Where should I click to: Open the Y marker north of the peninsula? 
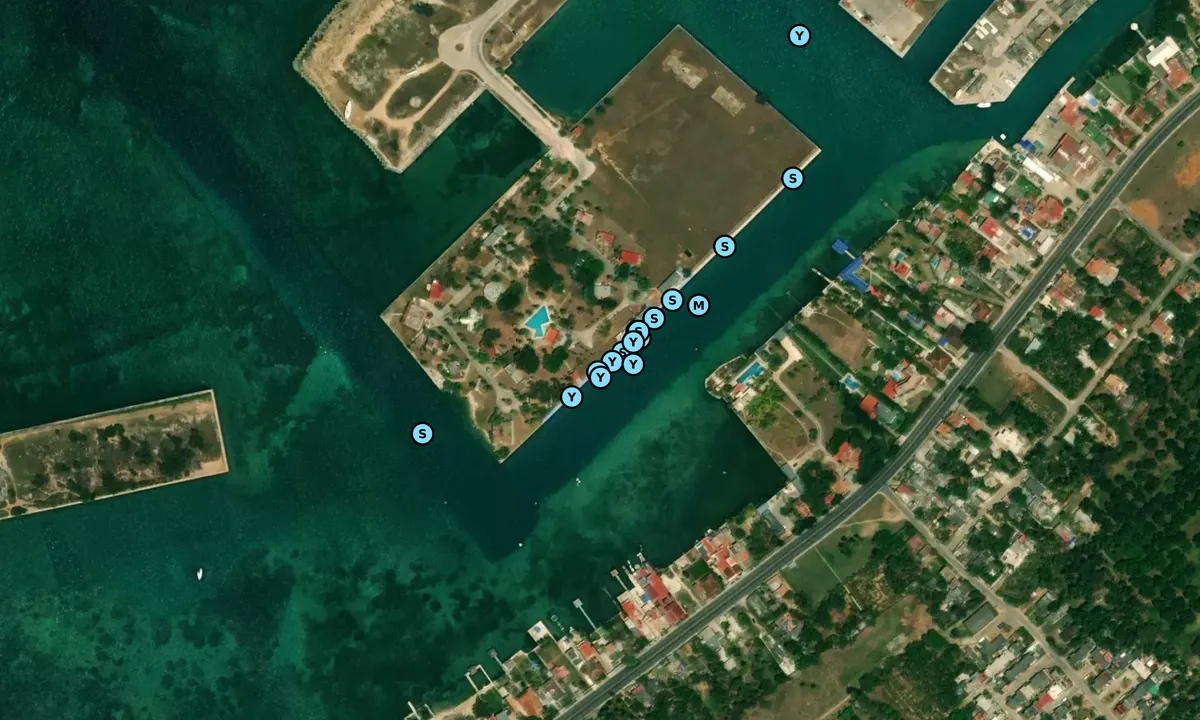pyautogui.click(x=799, y=36)
